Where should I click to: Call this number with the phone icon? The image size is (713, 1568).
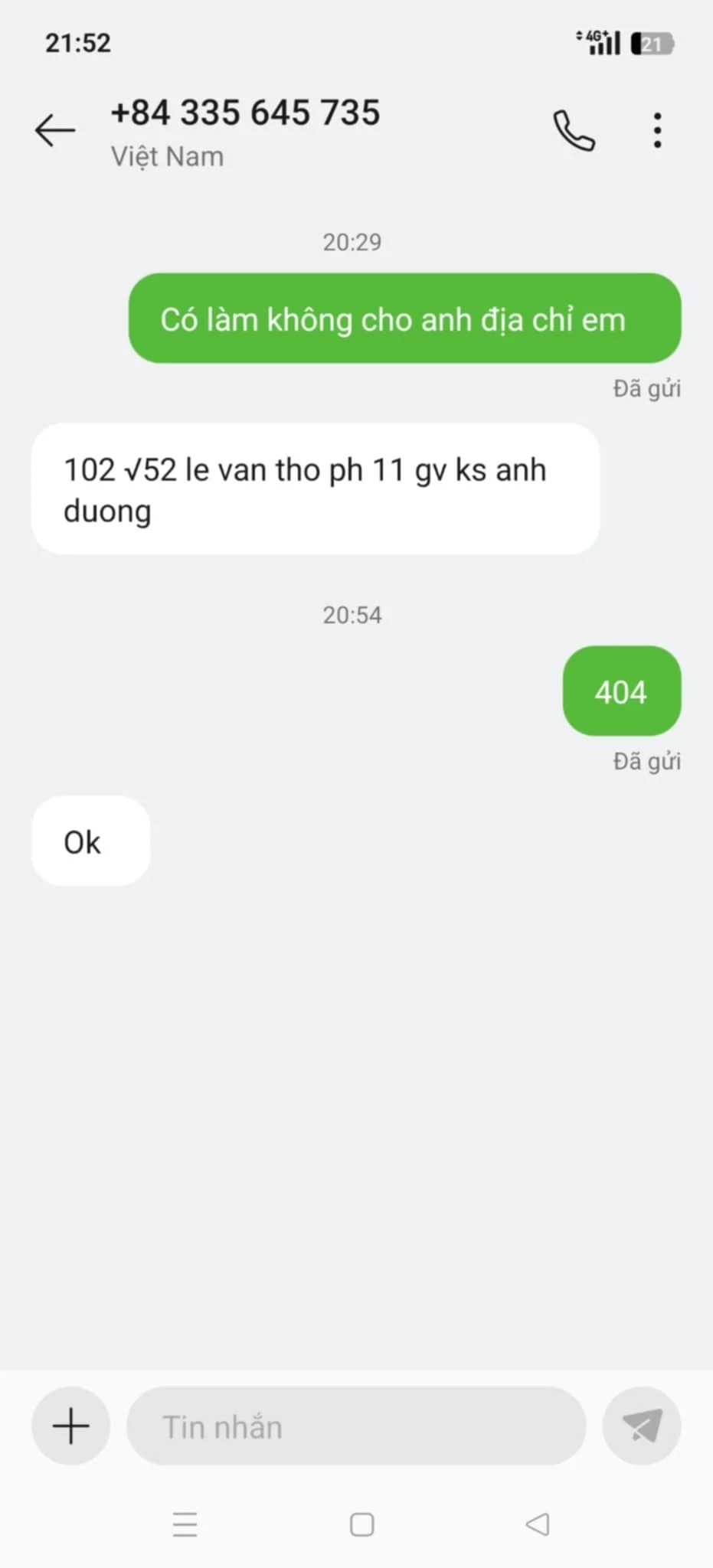coord(574,130)
